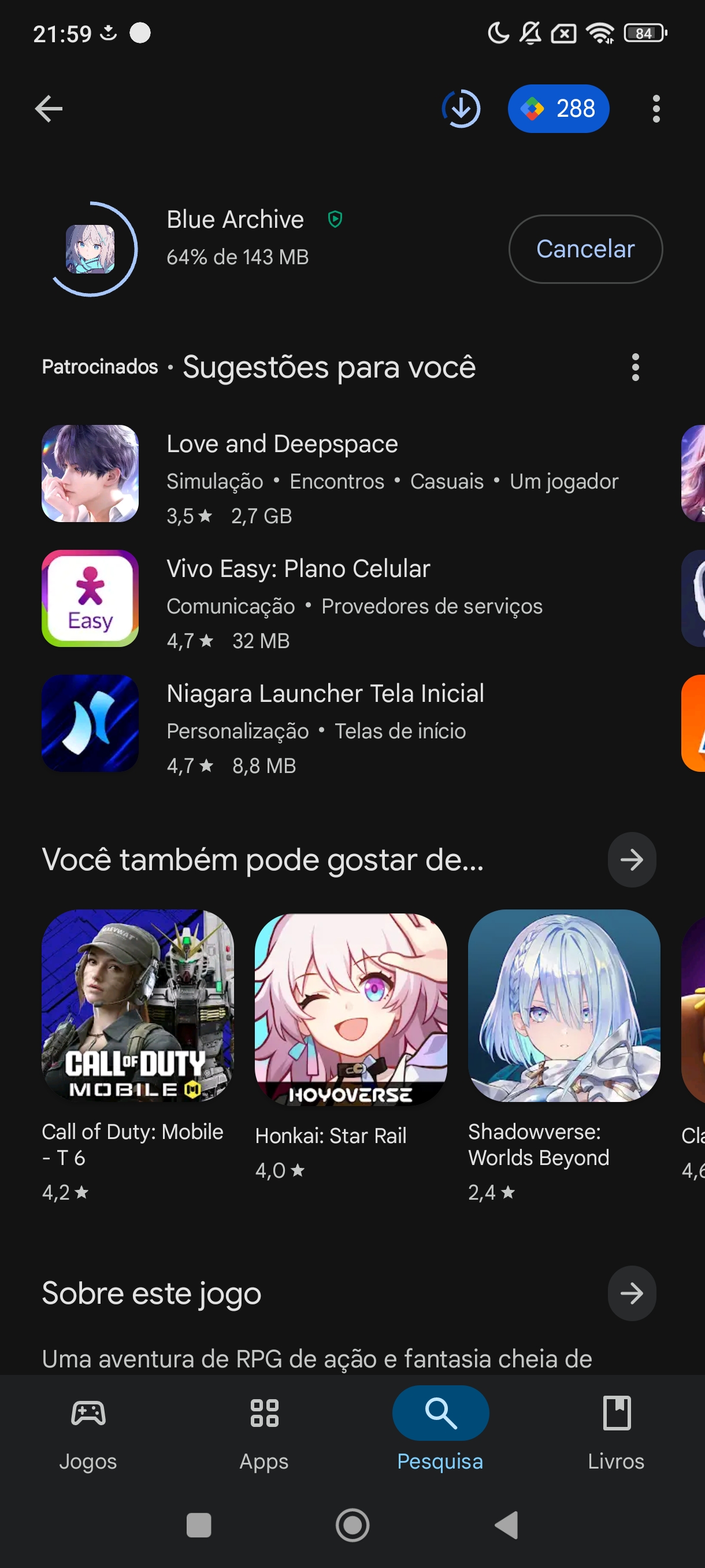
Task: Switch to the Apps tab
Action: (x=264, y=1433)
